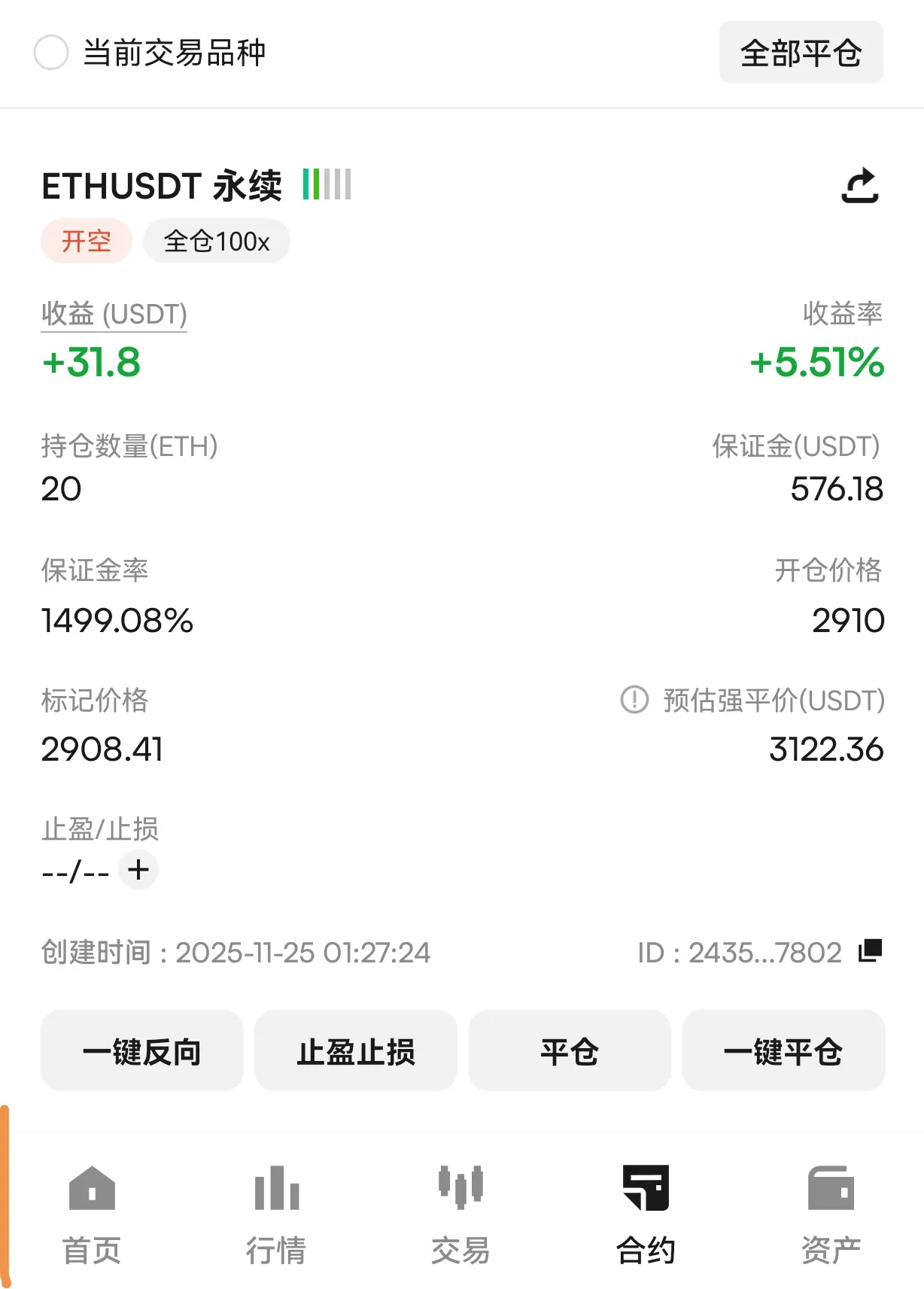This screenshot has width=924, height=1289.
Task: Open the 交易 tab
Action: (x=460, y=1215)
